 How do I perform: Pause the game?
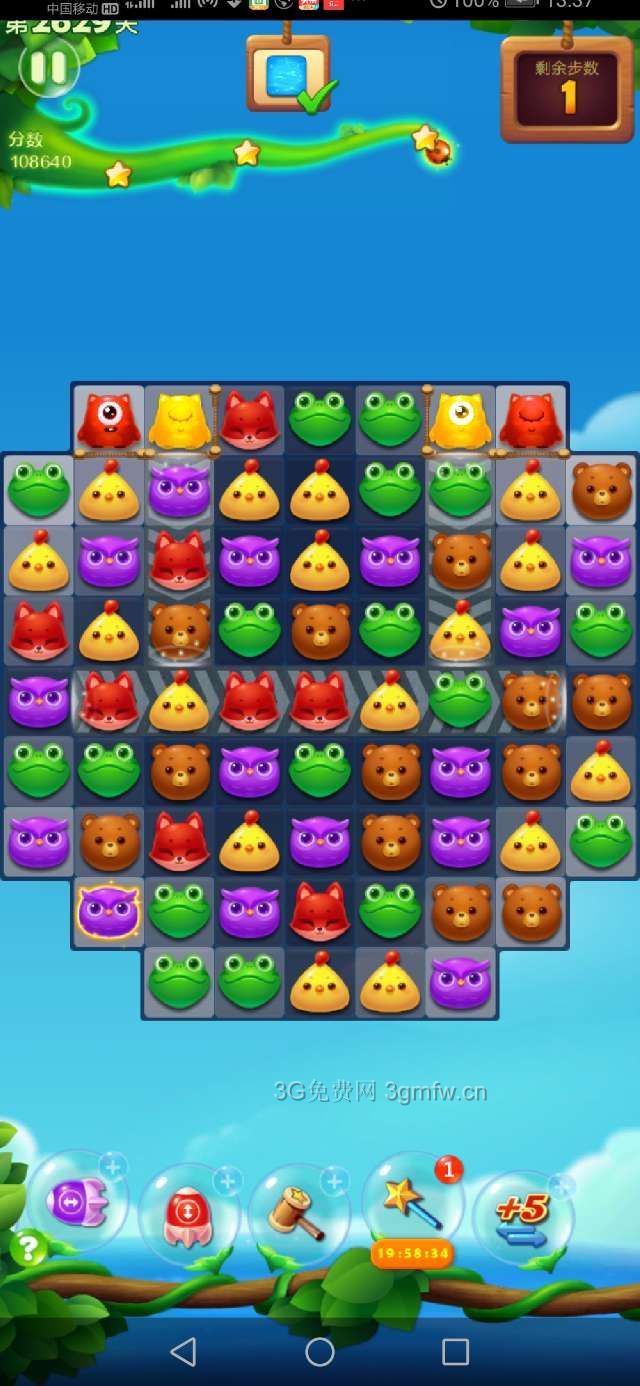click(x=48, y=68)
